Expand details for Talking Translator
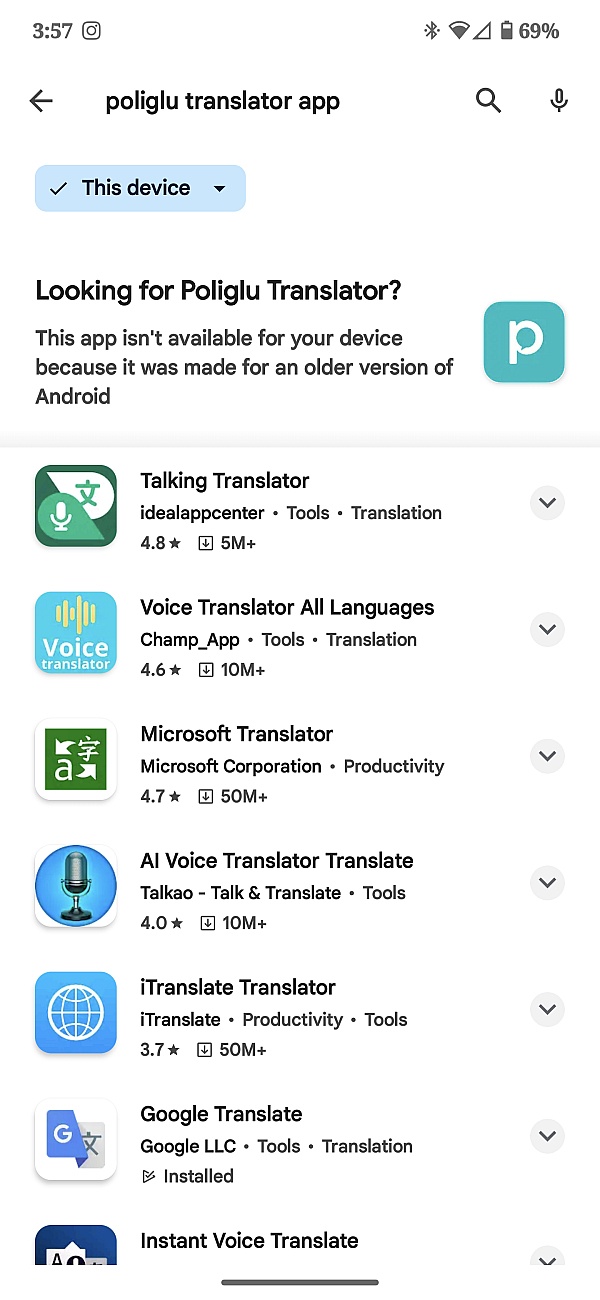Image resolution: width=600 pixels, height=1300 pixels. tap(547, 503)
